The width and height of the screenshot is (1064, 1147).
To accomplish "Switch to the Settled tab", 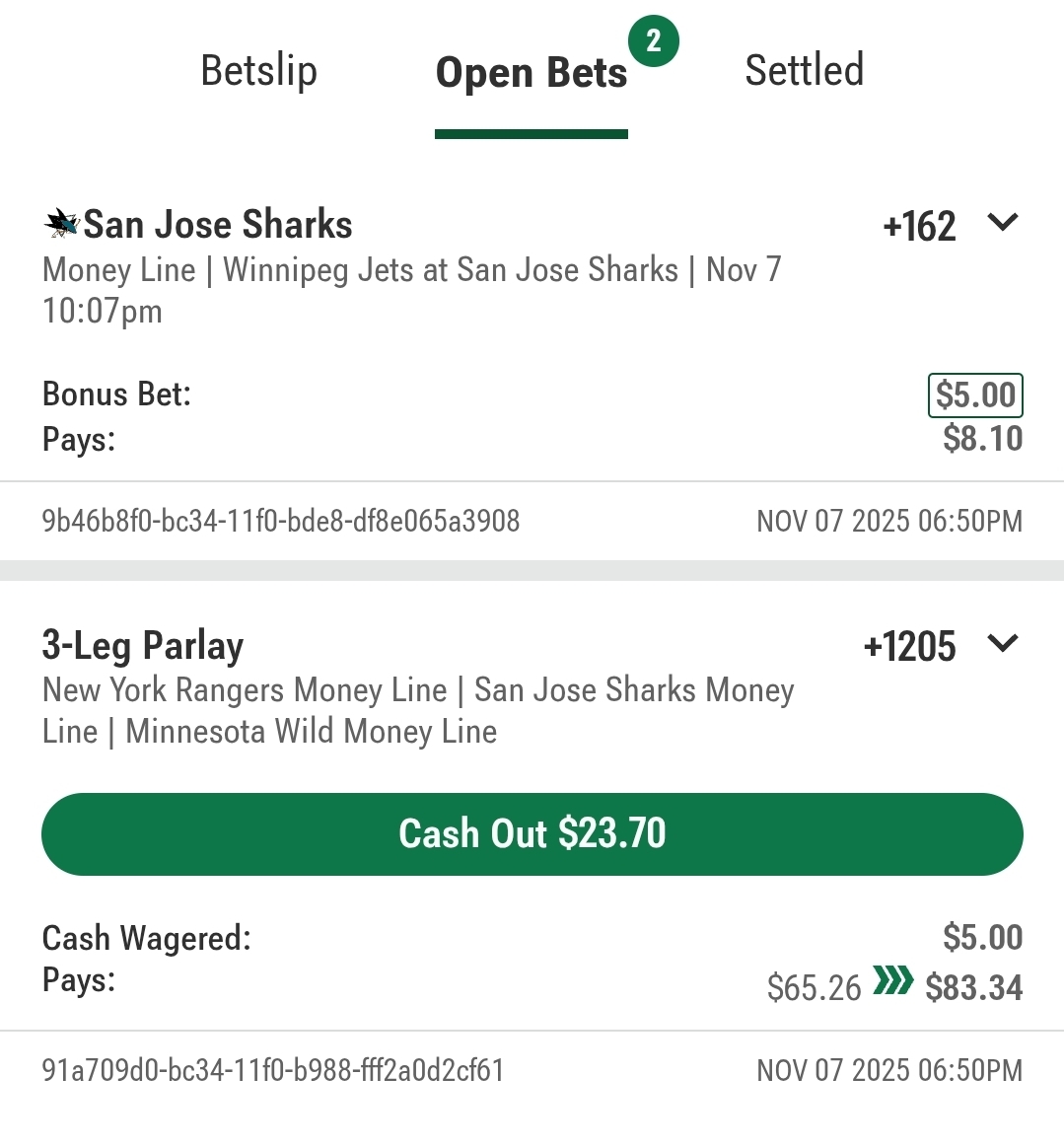I will tap(804, 71).
